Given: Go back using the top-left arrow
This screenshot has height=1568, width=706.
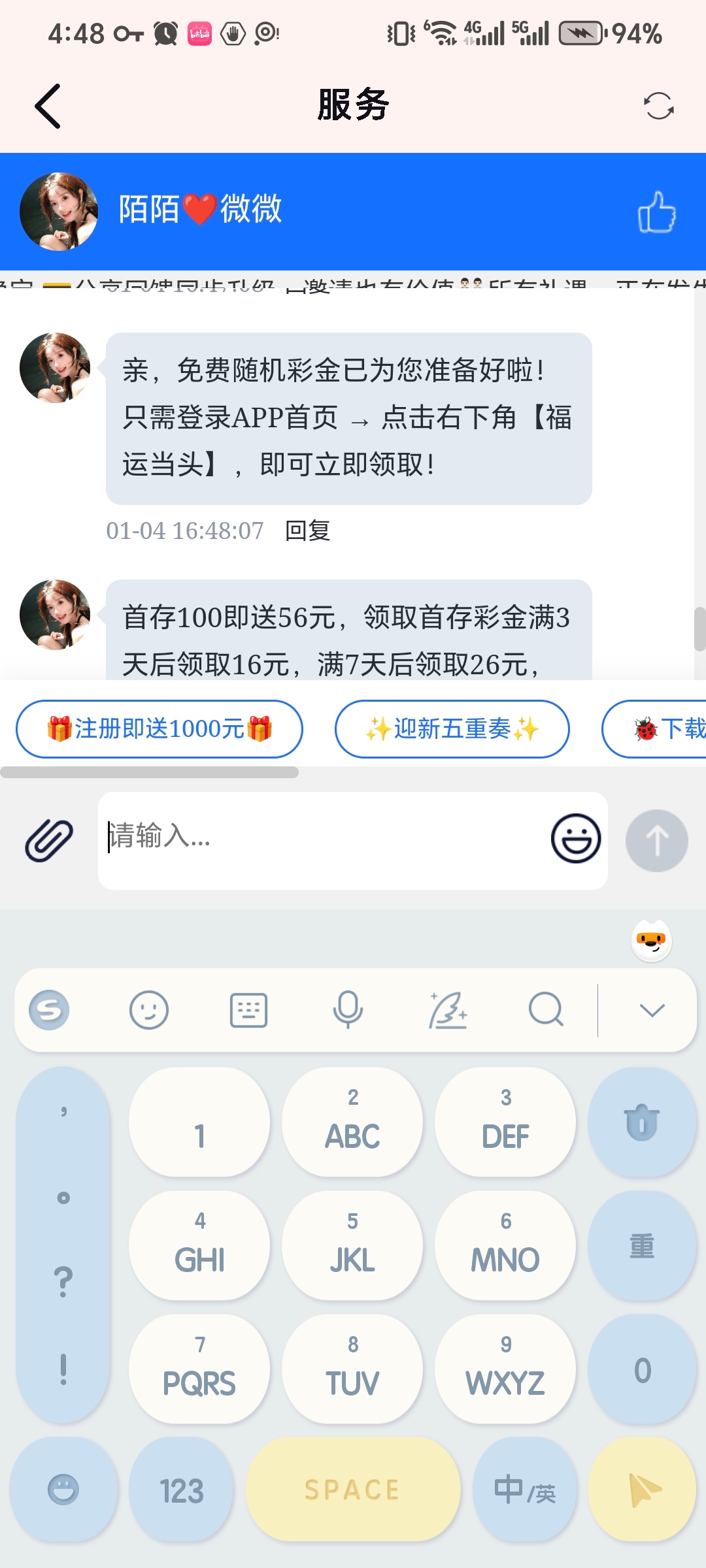Looking at the screenshot, I should [48, 106].
